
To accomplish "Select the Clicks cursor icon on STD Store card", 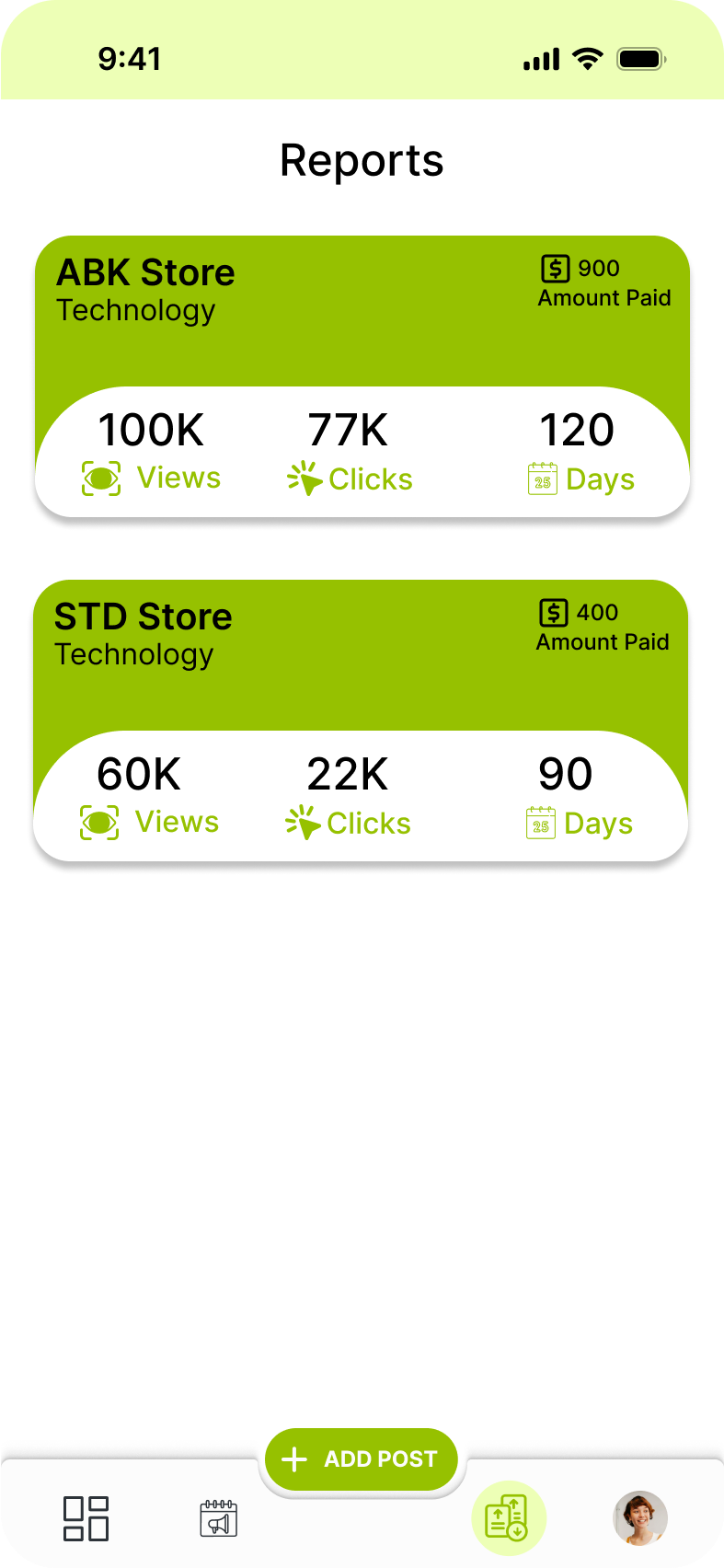I will [x=304, y=821].
